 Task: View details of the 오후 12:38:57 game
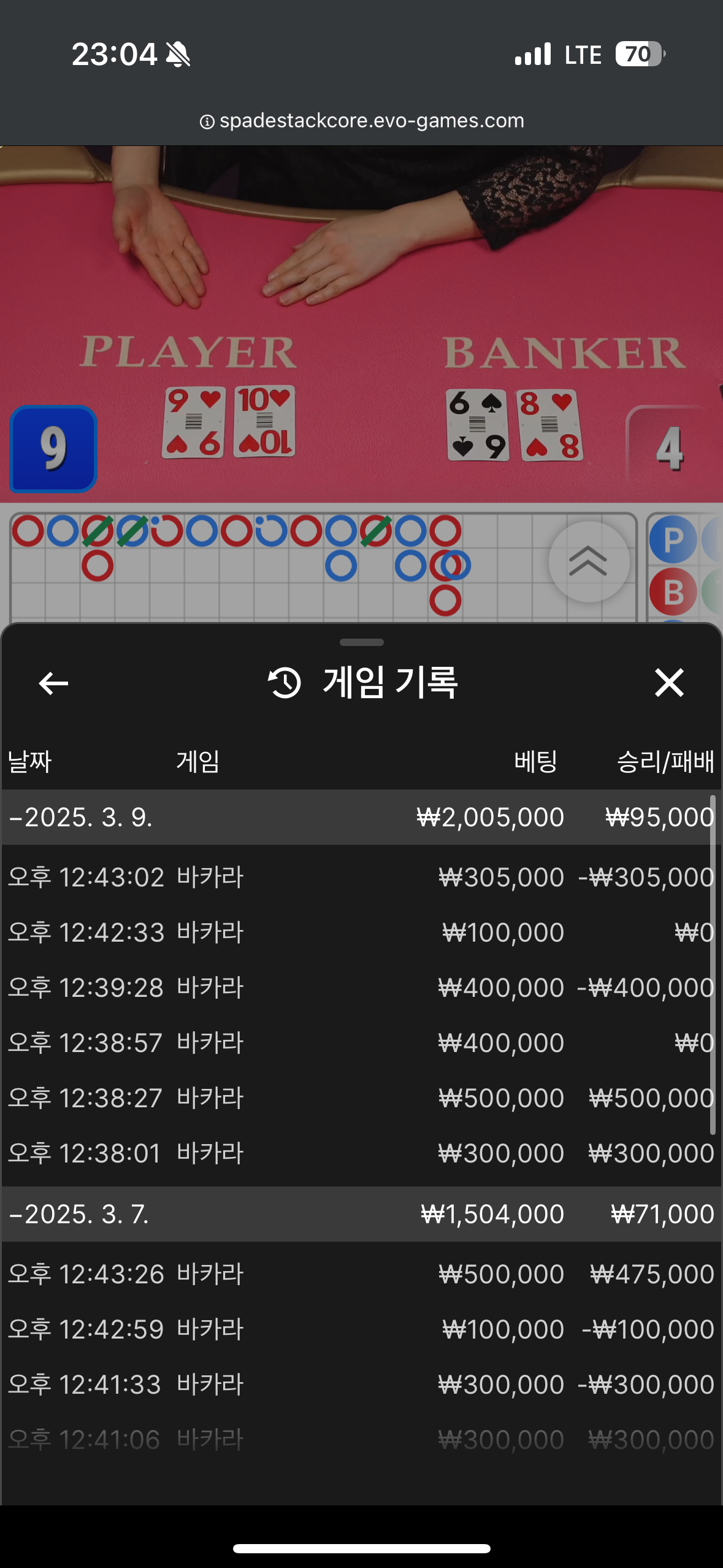click(361, 1043)
